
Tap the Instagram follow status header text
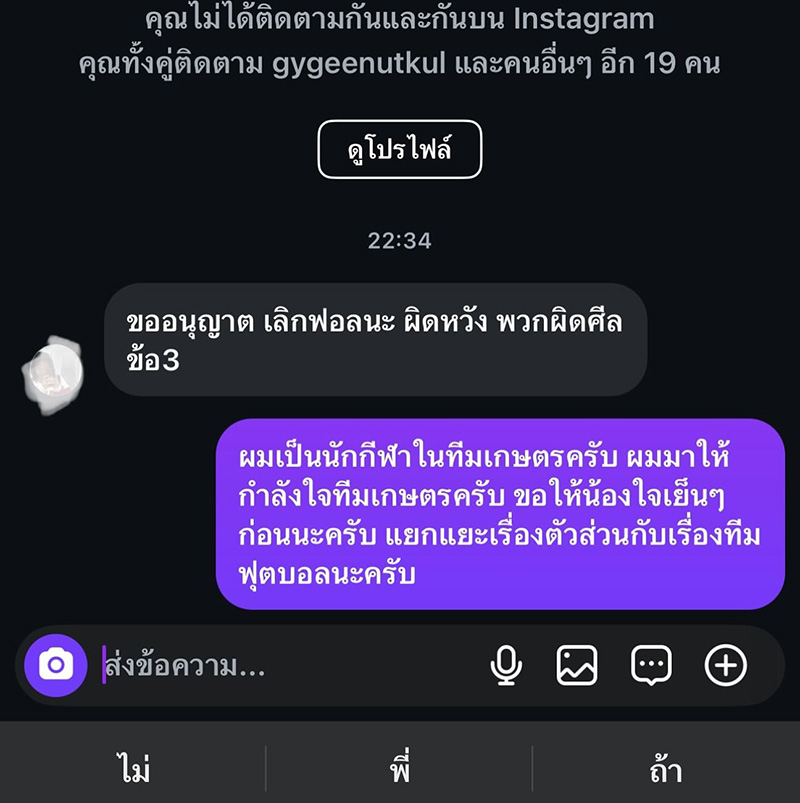(400, 18)
